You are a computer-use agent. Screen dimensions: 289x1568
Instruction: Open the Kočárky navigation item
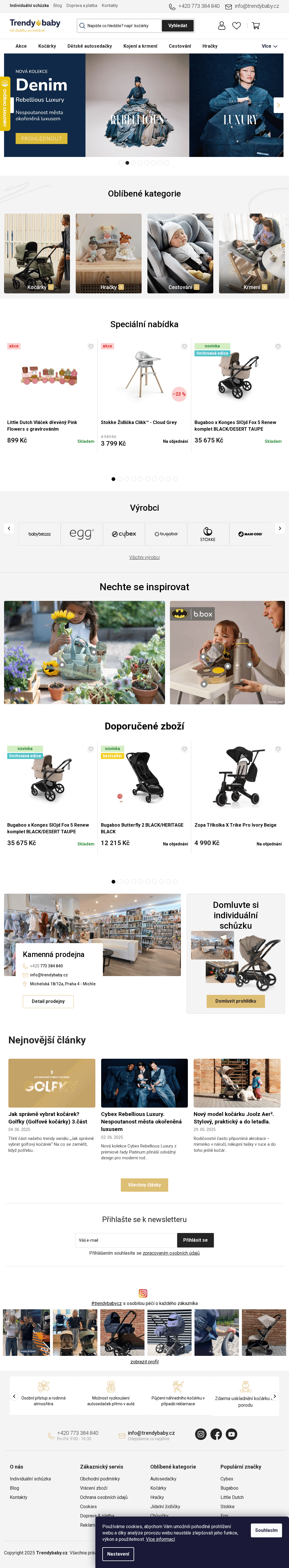coord(47,46)
